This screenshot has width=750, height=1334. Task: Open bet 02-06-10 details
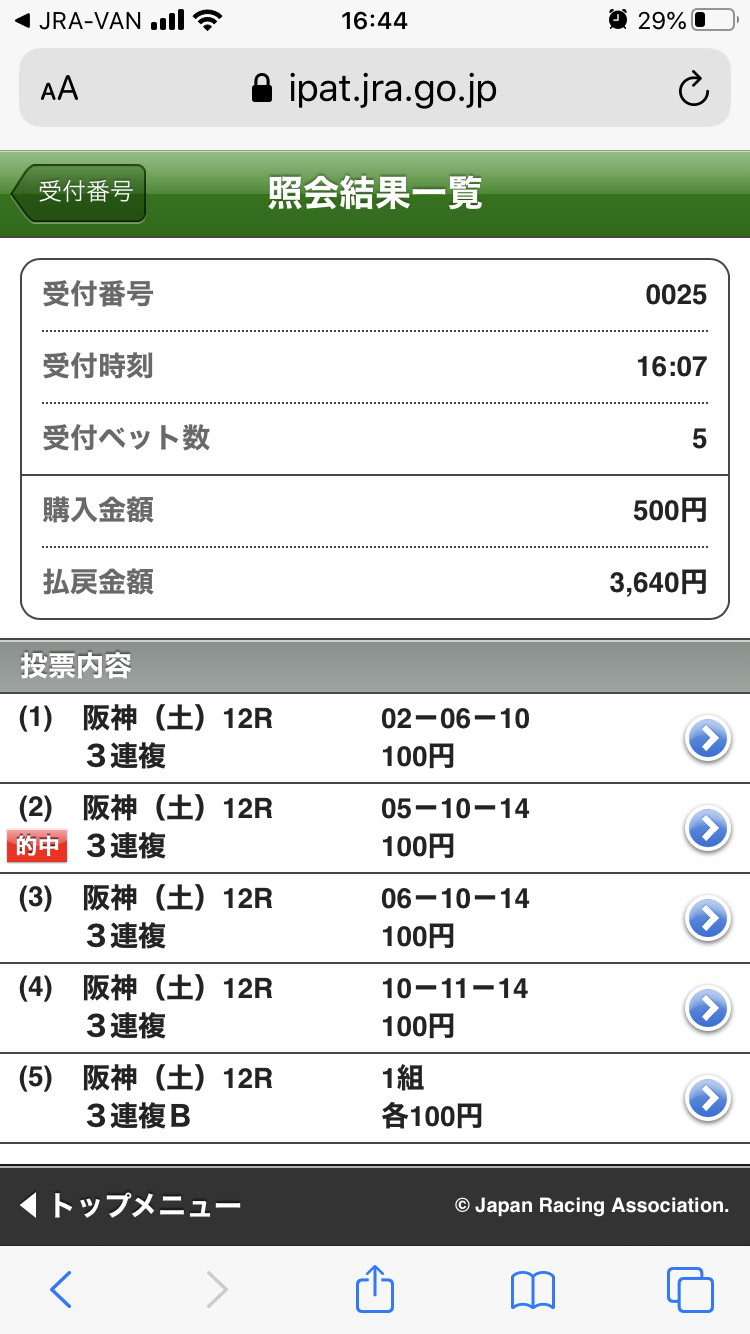(707, 739)
